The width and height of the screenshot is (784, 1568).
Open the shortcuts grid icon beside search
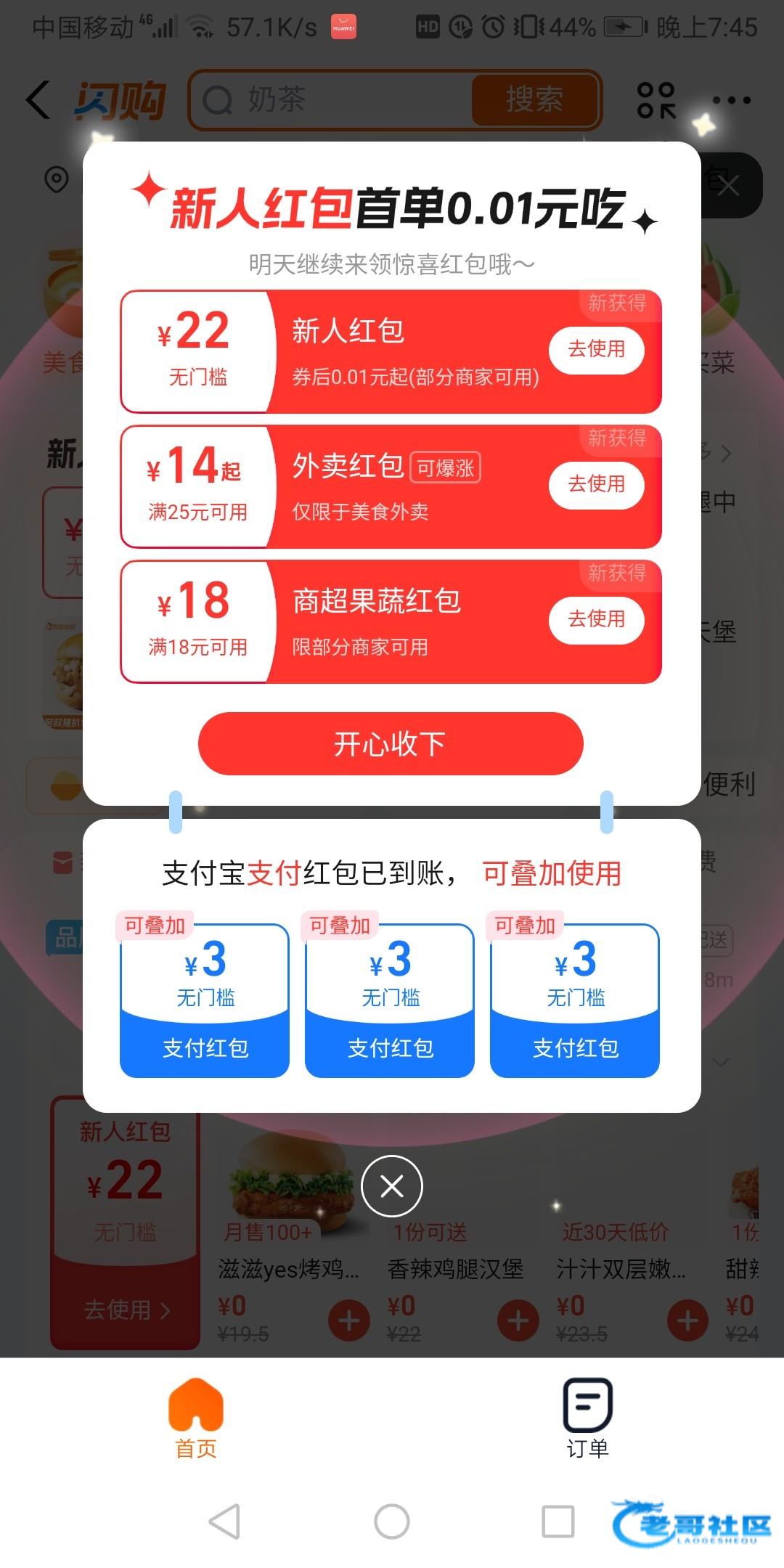pyautogui.click(x=656, y=100)
